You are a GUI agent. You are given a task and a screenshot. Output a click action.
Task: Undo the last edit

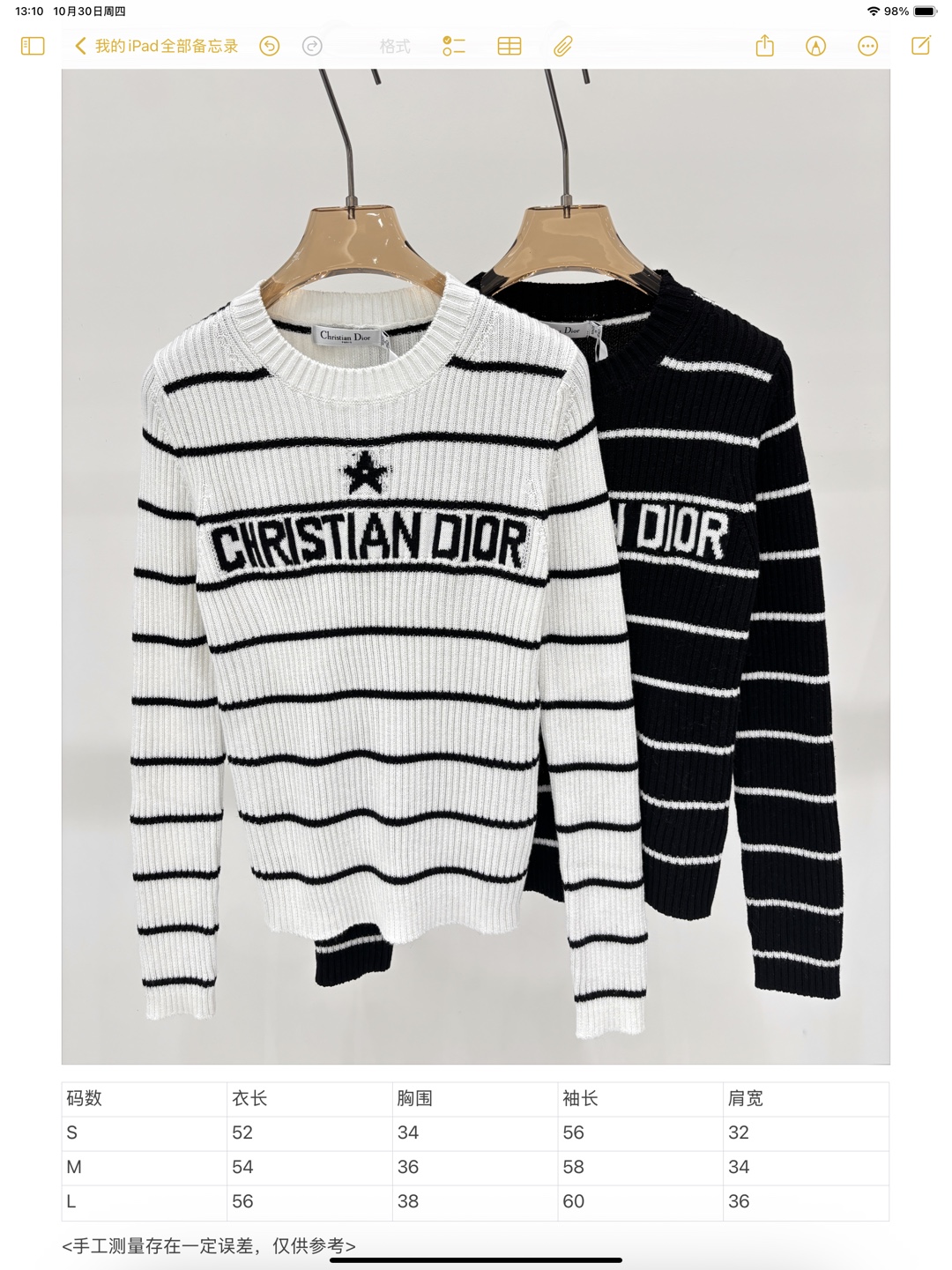270,46
